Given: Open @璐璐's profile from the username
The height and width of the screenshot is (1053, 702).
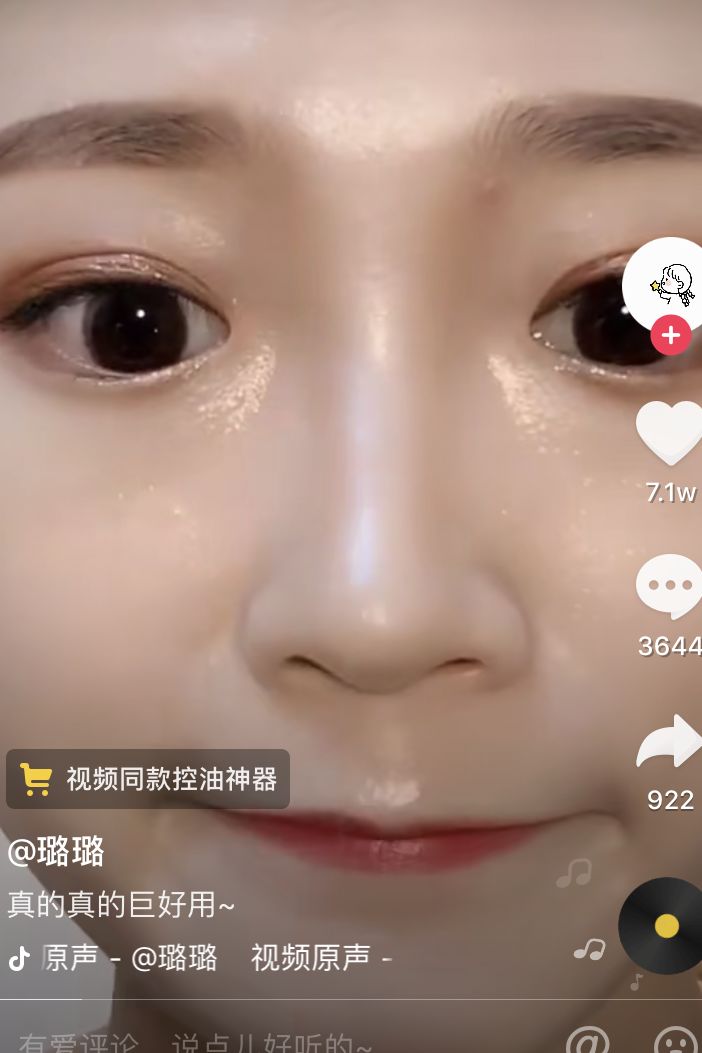Looking at the screenshot, I should pos(56,853).
